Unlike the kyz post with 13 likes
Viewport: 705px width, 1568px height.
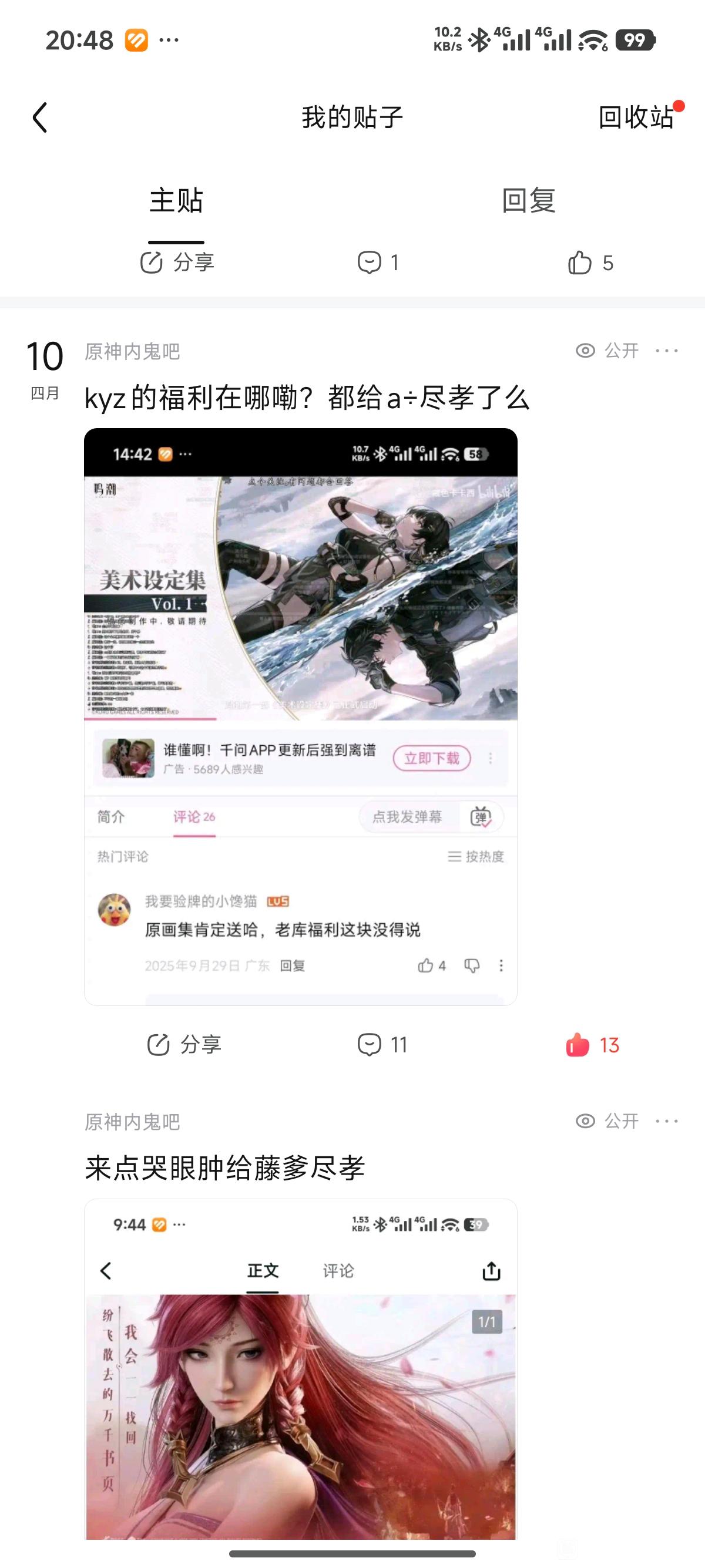point(592,1045)
